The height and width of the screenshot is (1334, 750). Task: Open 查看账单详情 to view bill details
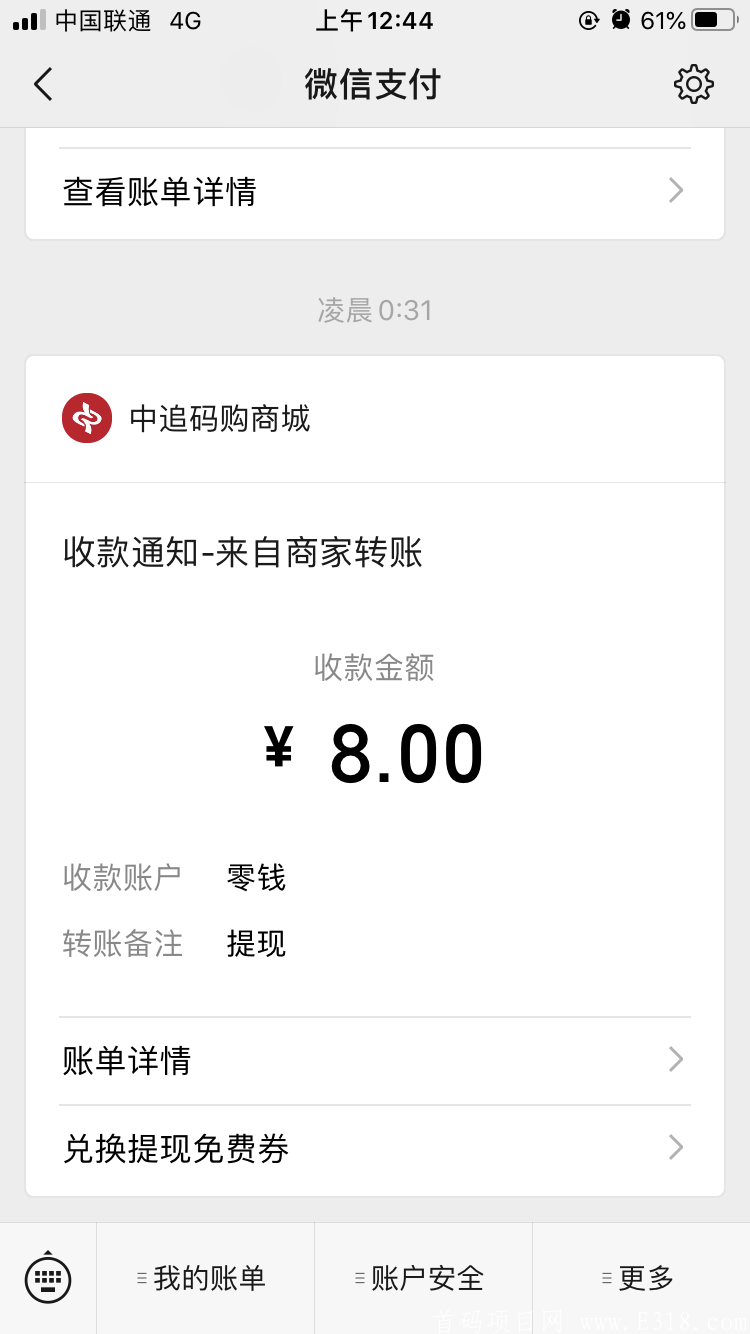click(160, 190)
